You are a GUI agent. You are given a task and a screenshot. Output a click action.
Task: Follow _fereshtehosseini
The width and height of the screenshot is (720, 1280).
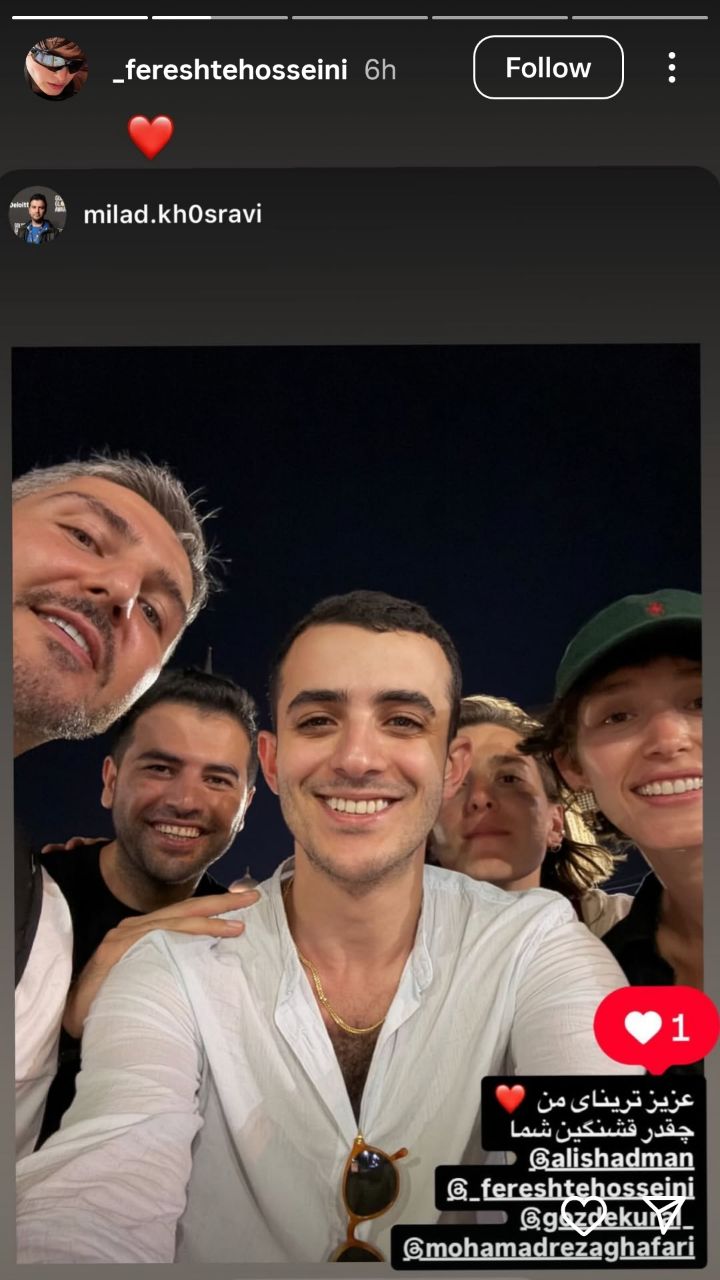coord(548,68)
